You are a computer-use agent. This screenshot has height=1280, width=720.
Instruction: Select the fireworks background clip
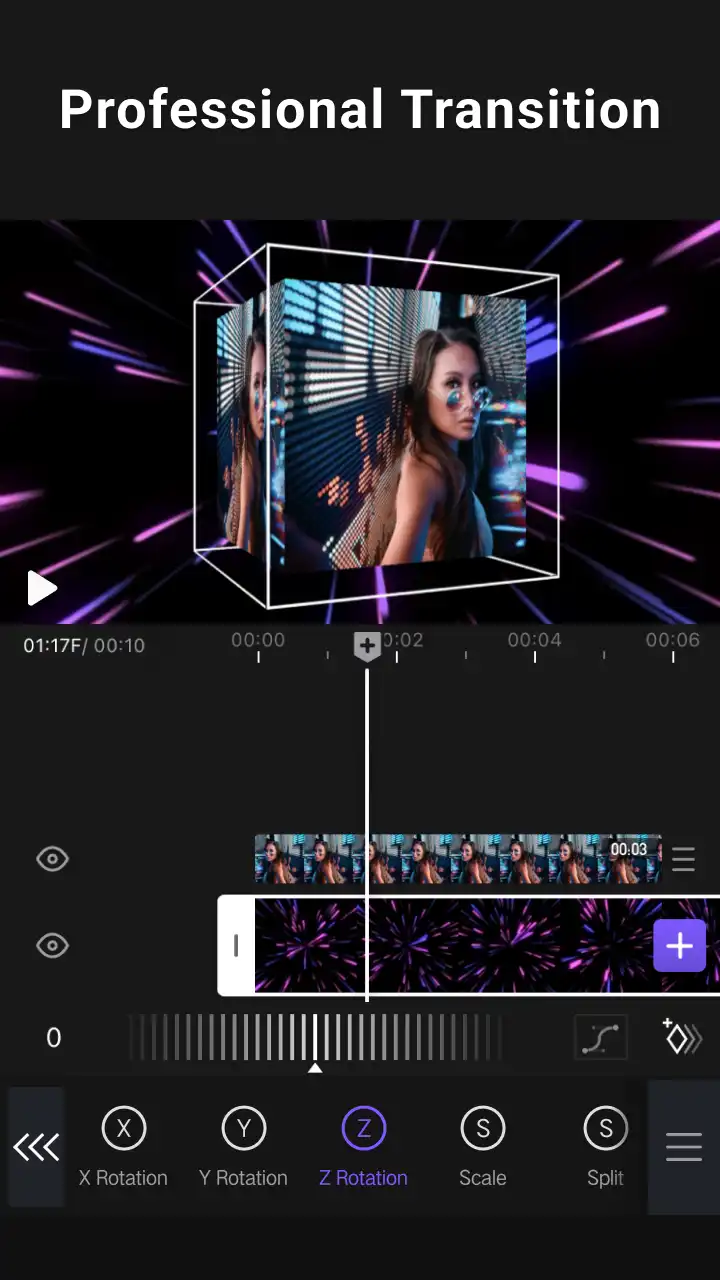pos(470,946)
